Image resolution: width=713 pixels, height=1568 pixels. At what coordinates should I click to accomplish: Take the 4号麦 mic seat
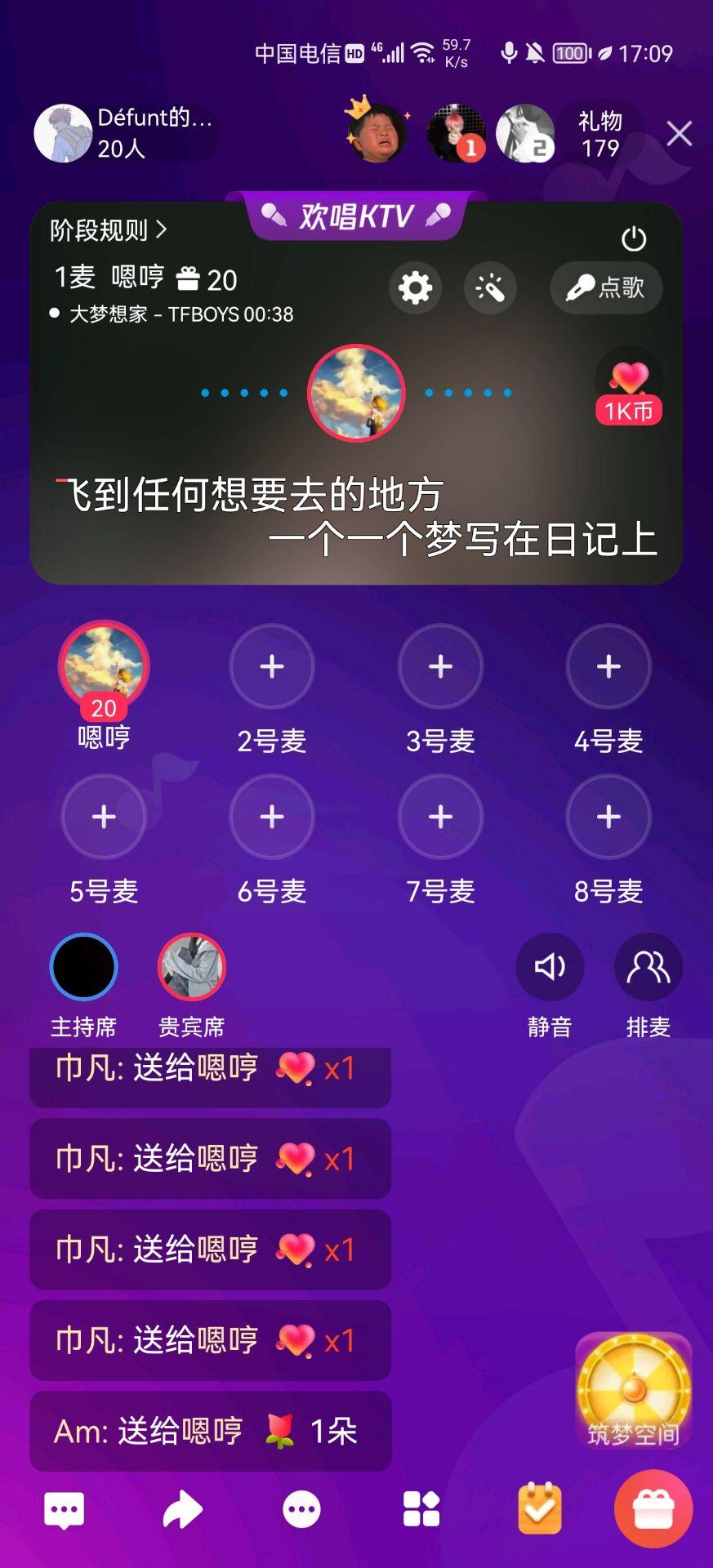(608, 667)
